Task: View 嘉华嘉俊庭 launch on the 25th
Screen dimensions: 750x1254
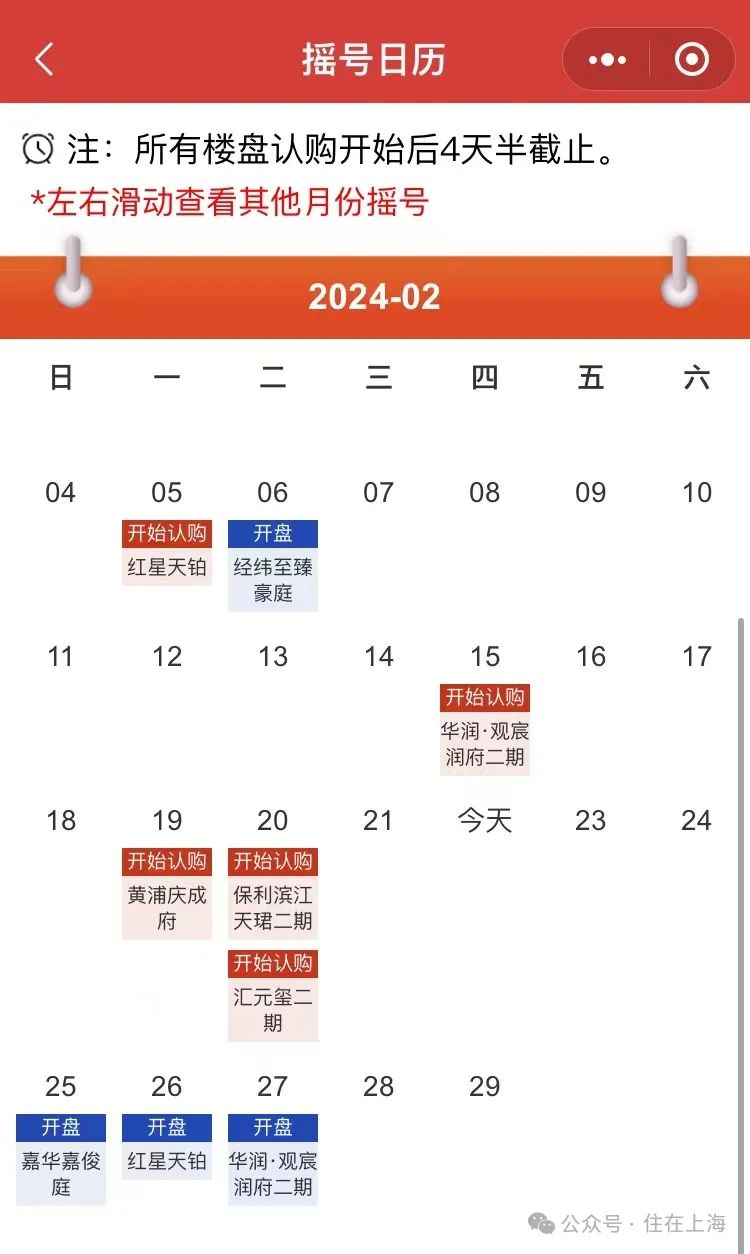Action: tap(61, 1160)
